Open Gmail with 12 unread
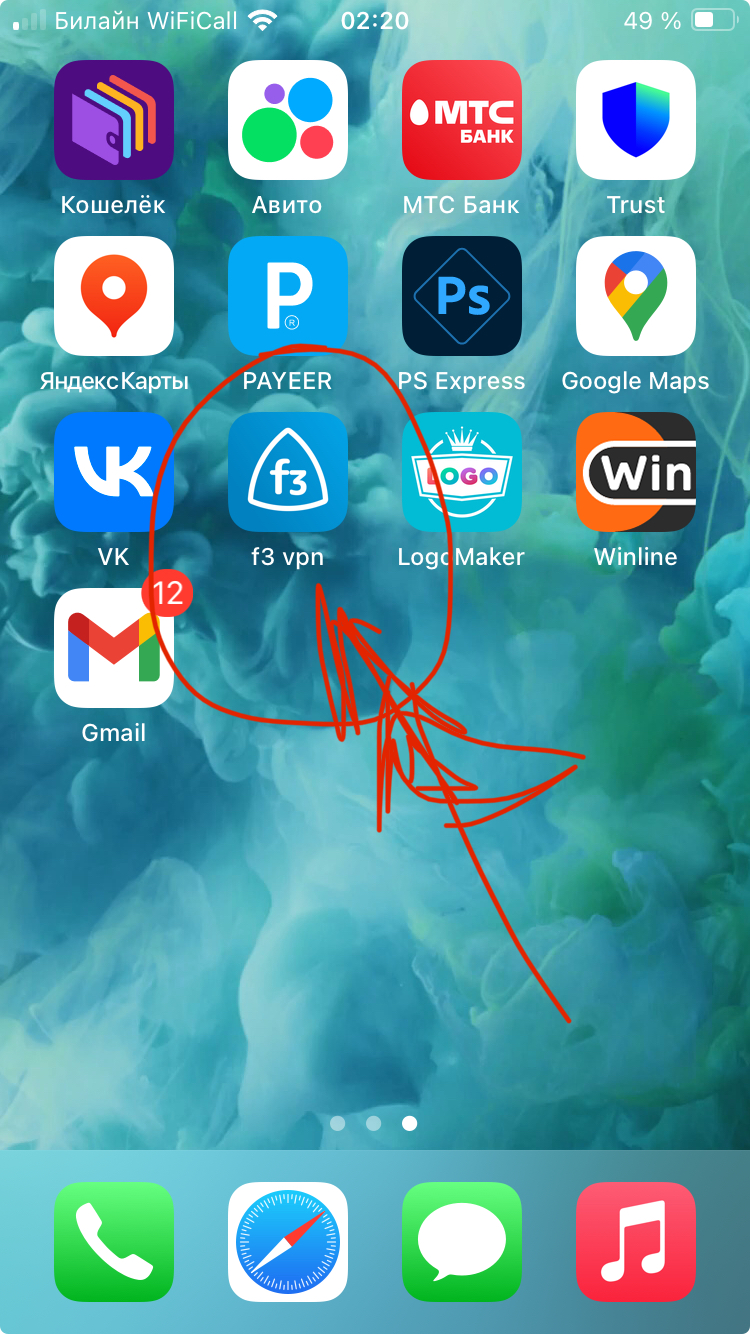The image size is (750, 1334). point(114,648)
